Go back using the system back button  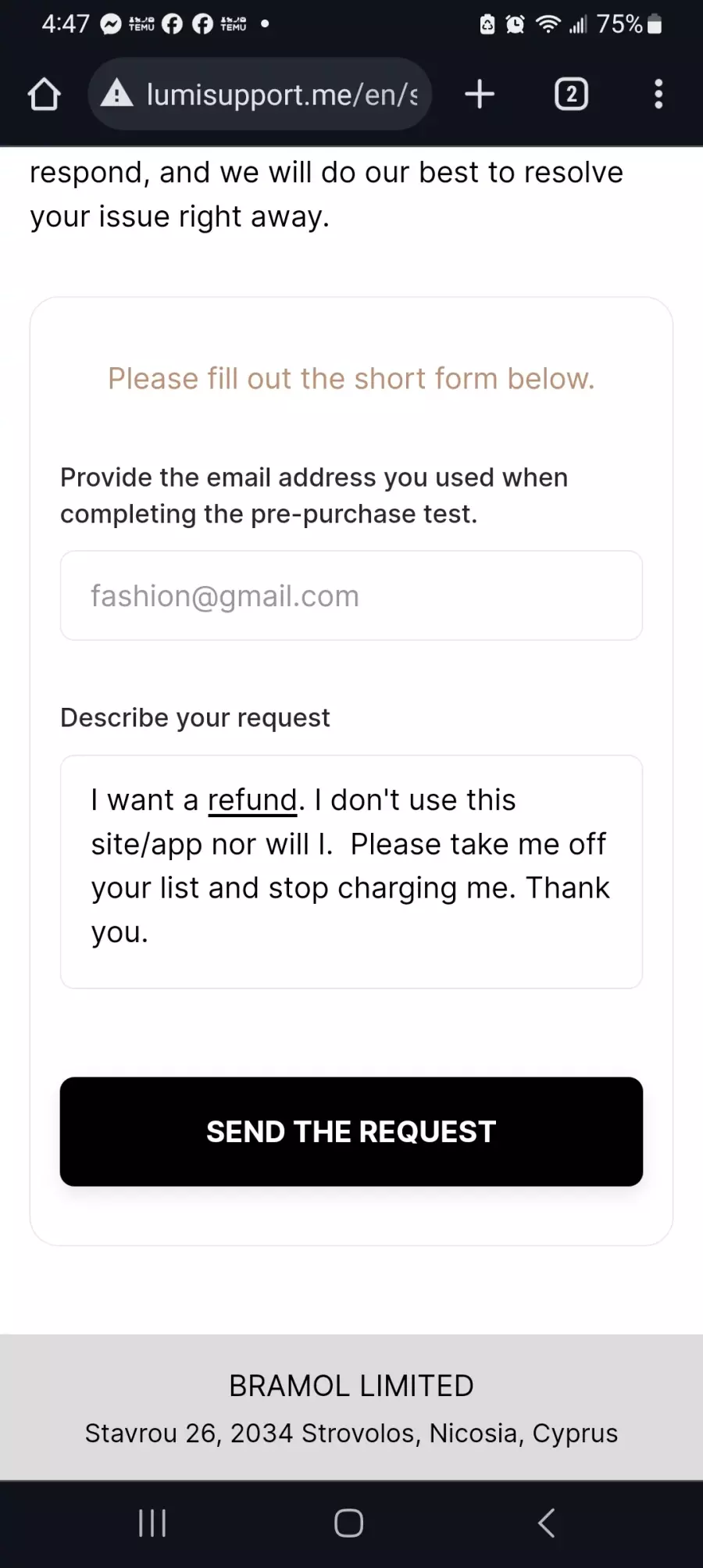[x=547, y=1523]
